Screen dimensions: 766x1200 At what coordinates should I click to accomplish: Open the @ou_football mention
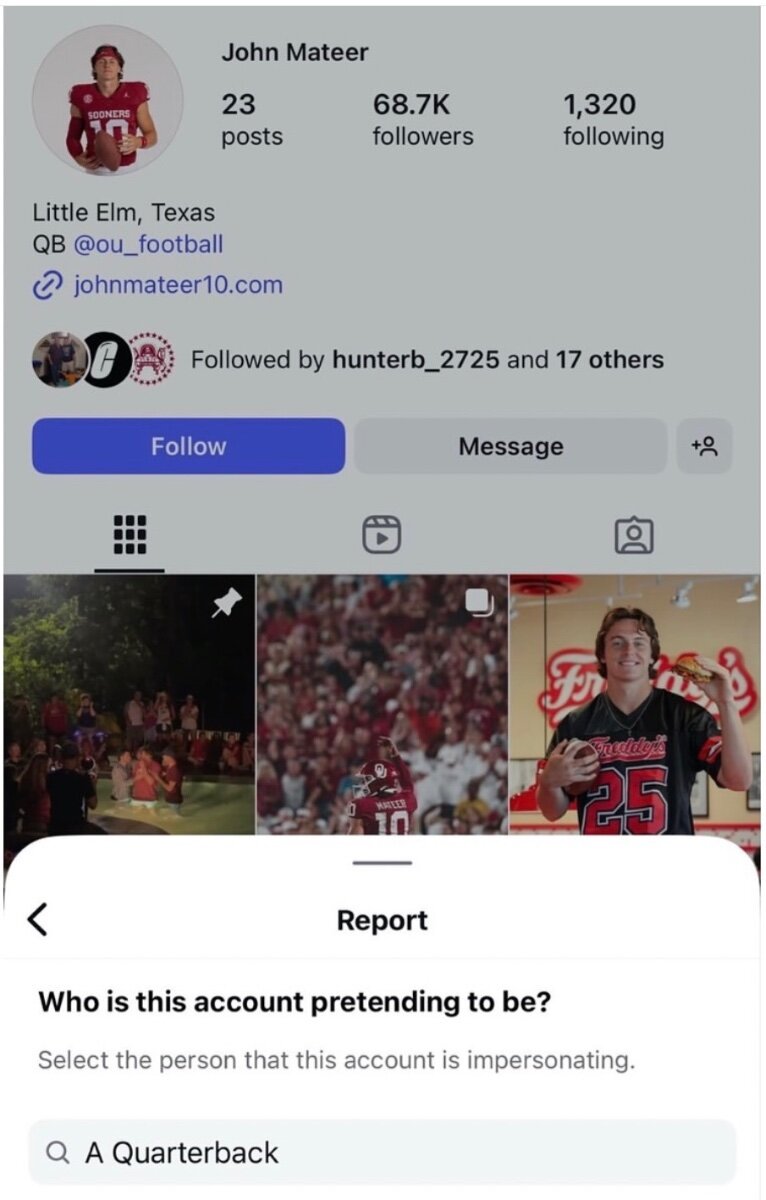coord(148,244)
